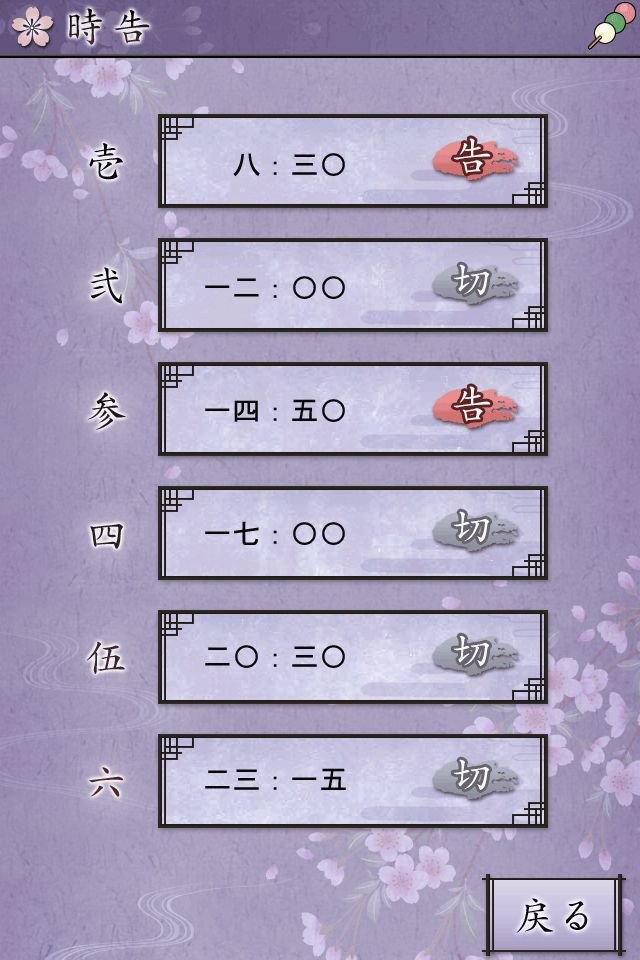The width and height of the screenshot is (640, 960).
Task: Turn off the 告 toggle for alarm 壱
Action: pyautogui.click(x=474, y=160)
